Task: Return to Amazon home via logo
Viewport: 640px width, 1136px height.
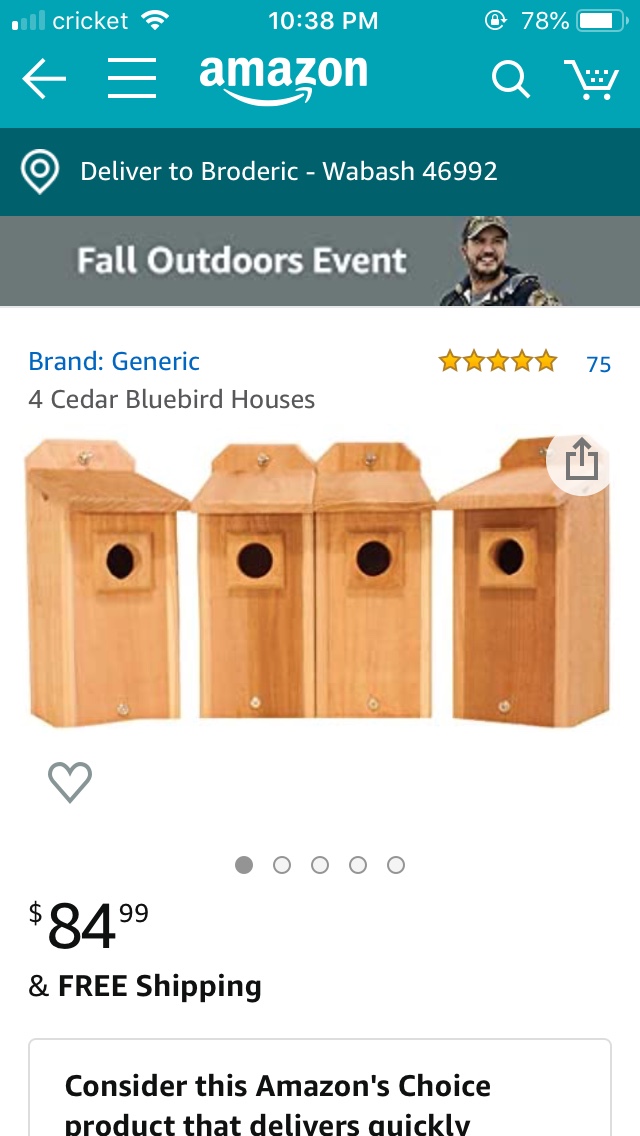Action: (x=283, y=79)
